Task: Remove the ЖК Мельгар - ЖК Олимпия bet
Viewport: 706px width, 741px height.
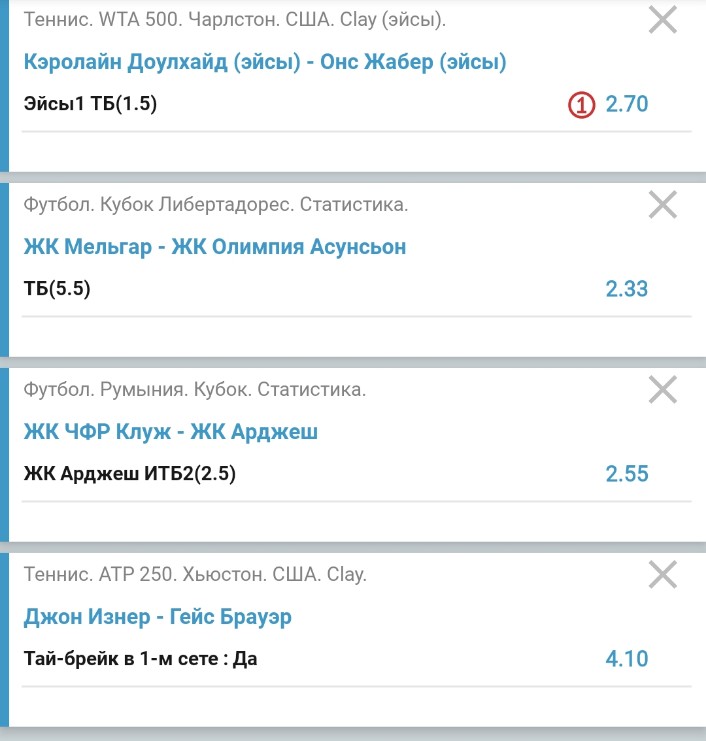Action: click(663, 205)
